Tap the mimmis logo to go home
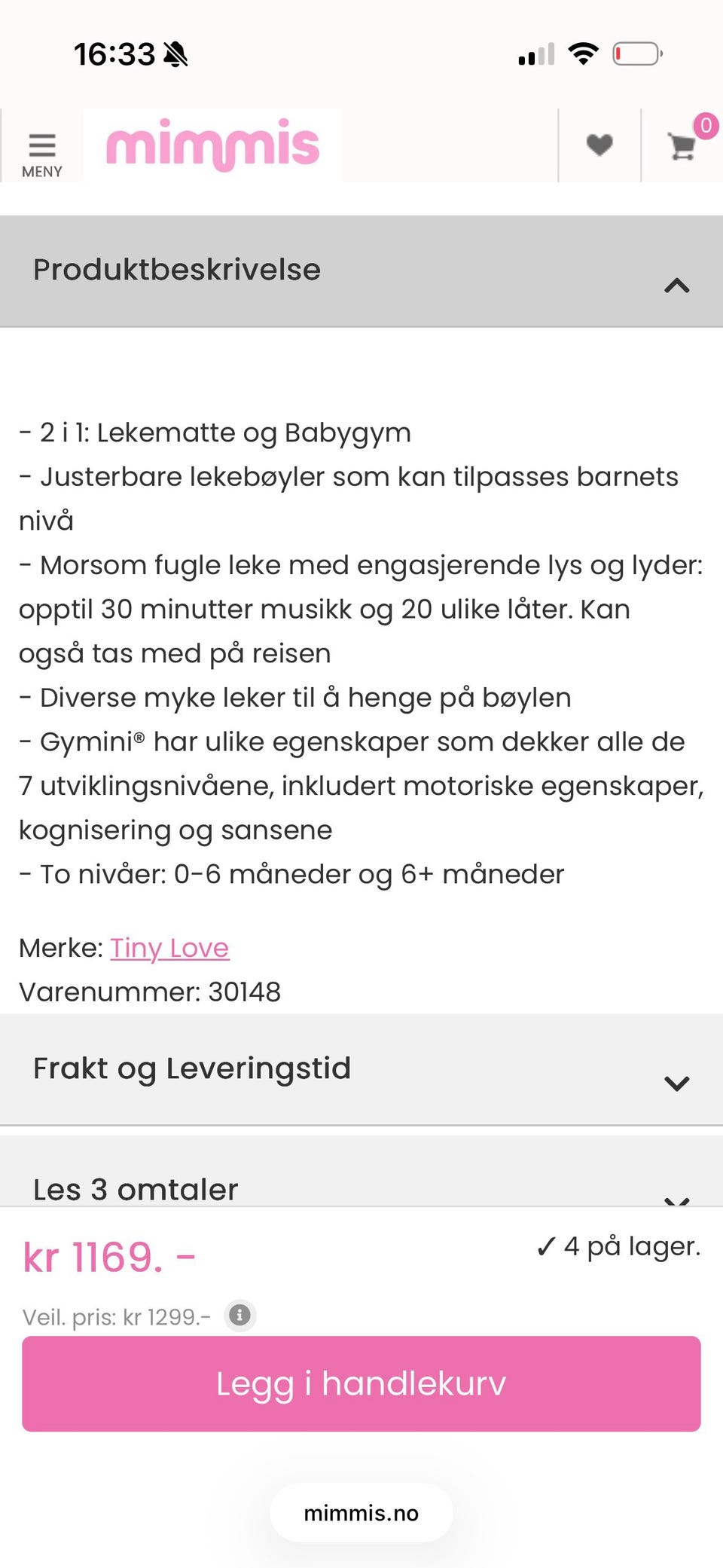 [x=213, y=145]
